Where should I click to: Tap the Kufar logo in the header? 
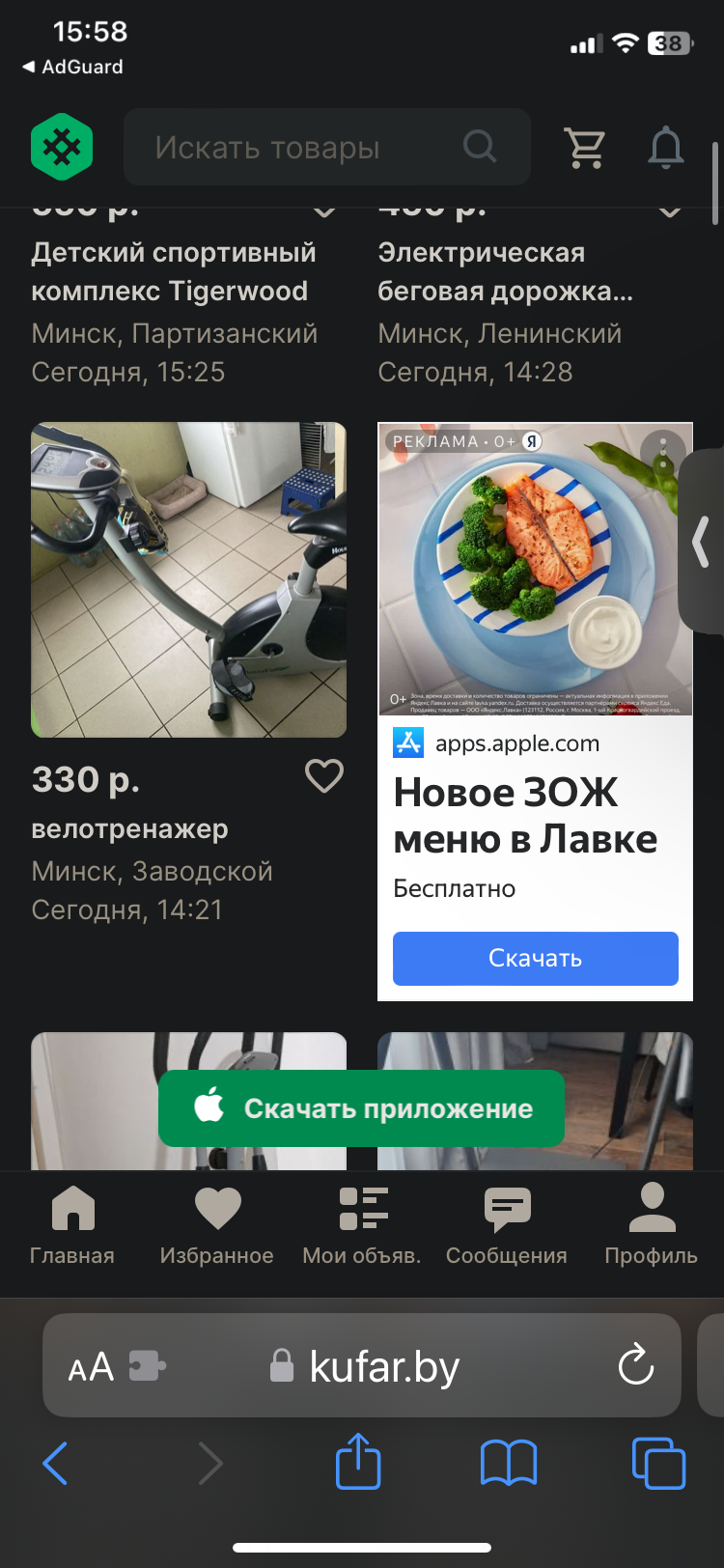point(62,148)
